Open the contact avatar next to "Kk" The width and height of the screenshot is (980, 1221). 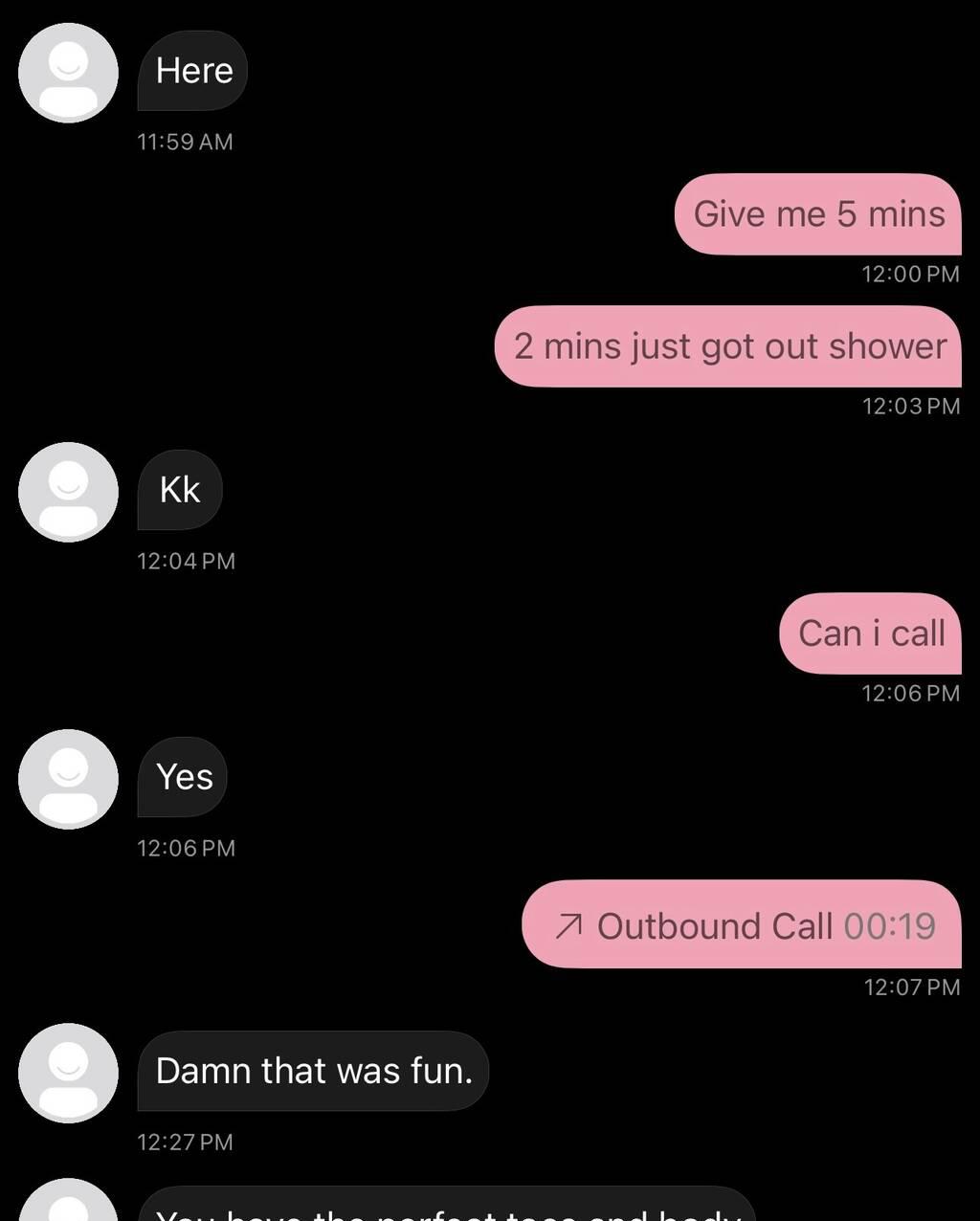point(68,492)
